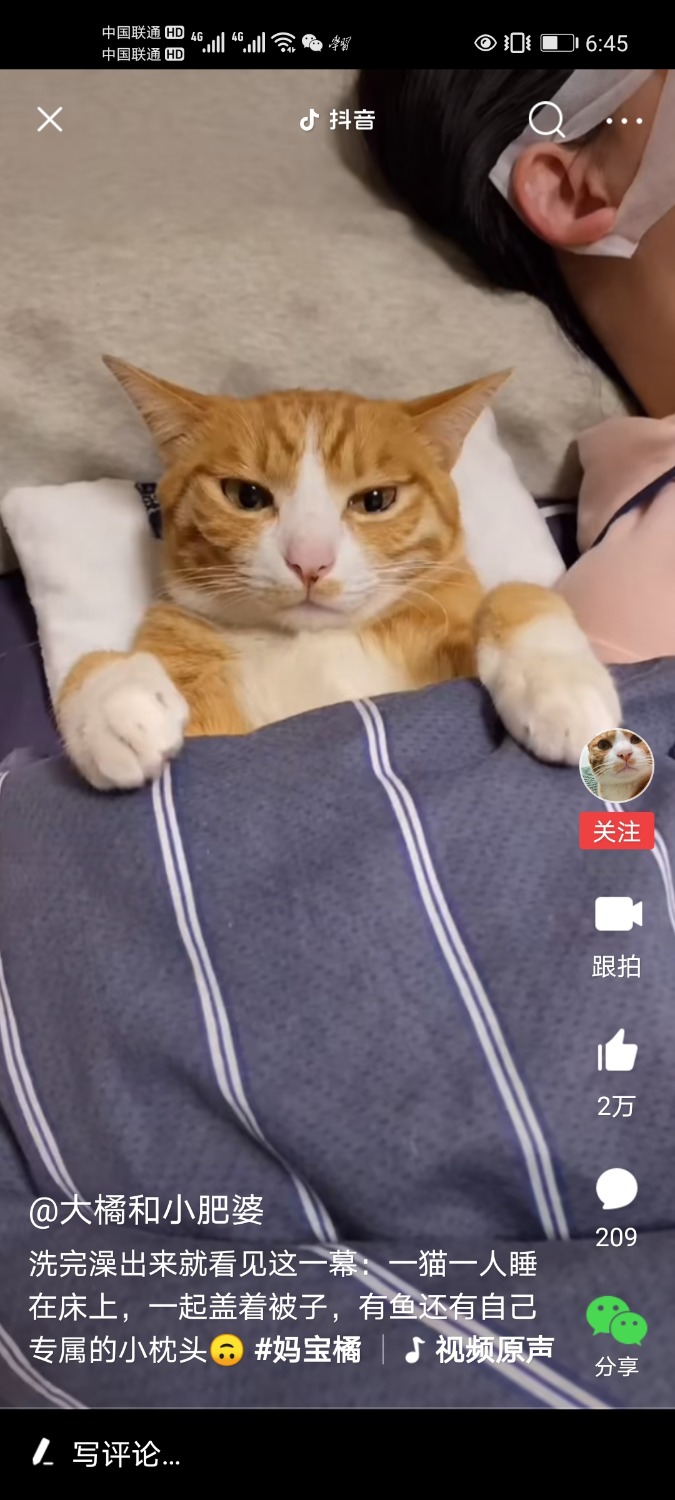Like the video with thumbs-up icon

pos(616,1052)
